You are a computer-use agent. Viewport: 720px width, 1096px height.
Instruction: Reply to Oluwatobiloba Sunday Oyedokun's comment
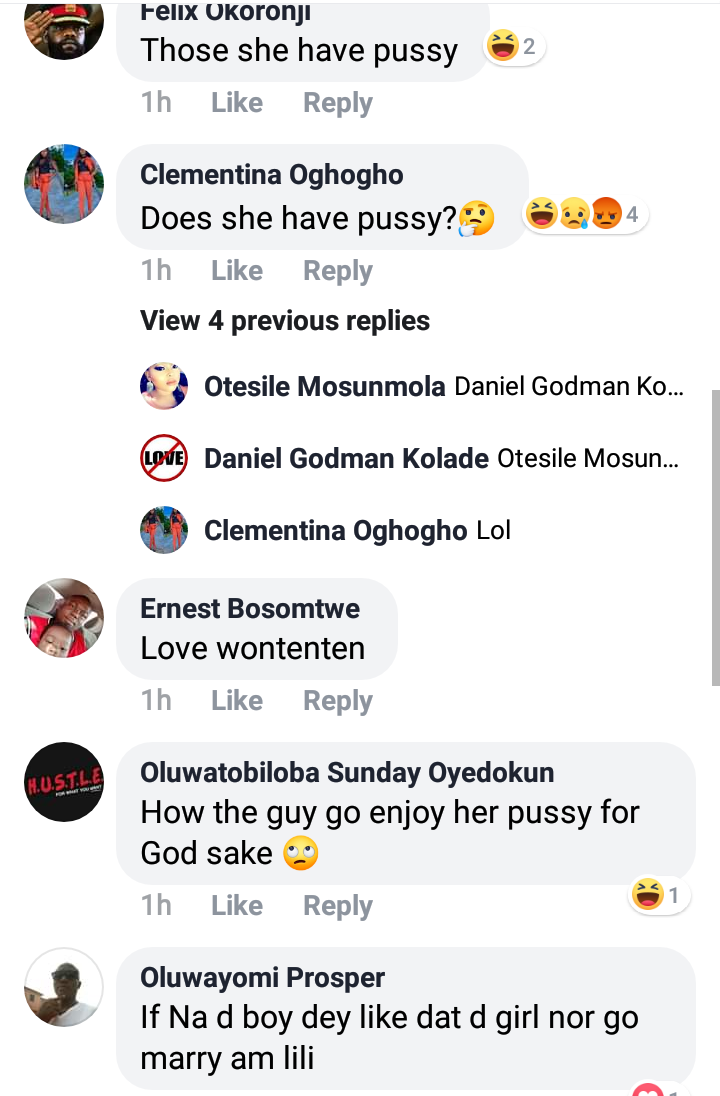point(337,906)
